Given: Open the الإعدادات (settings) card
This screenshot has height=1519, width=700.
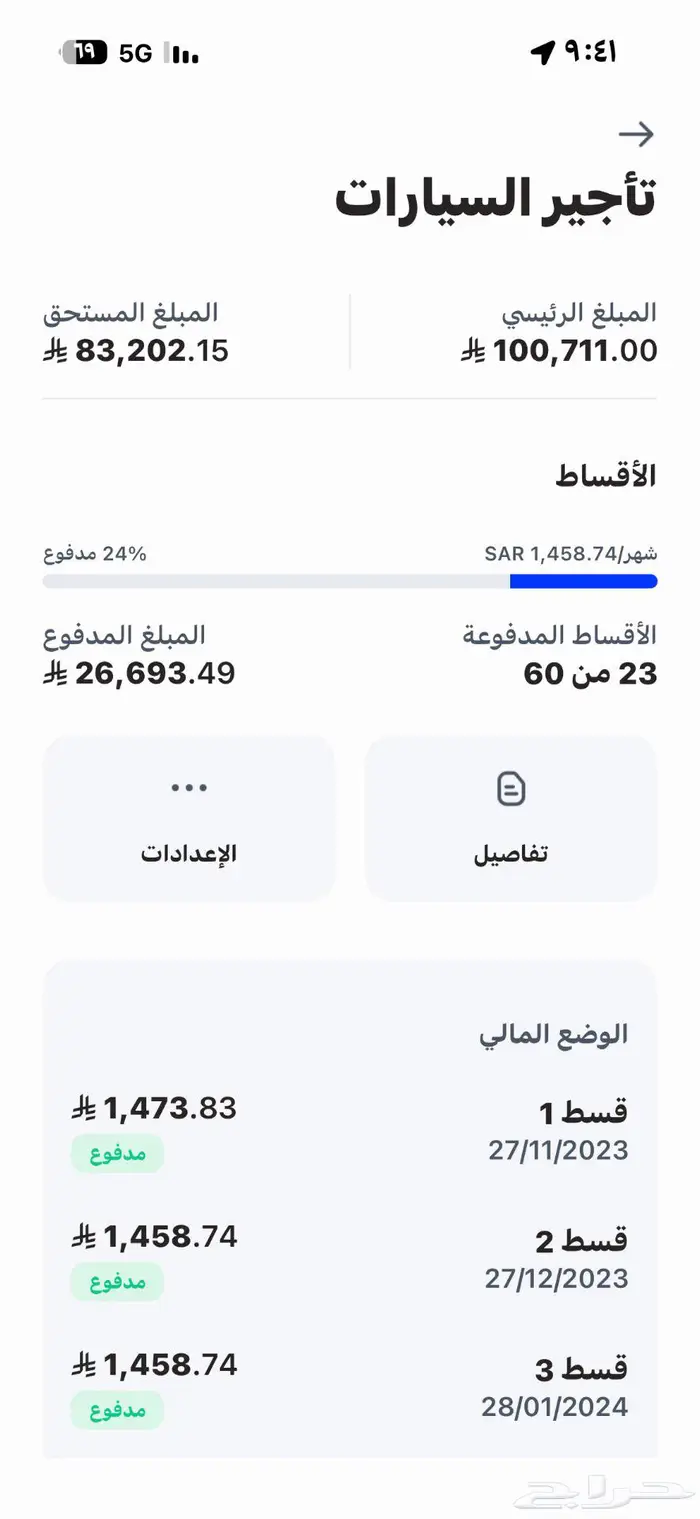Looking at the screenshot, I should [x=189, y=819].
